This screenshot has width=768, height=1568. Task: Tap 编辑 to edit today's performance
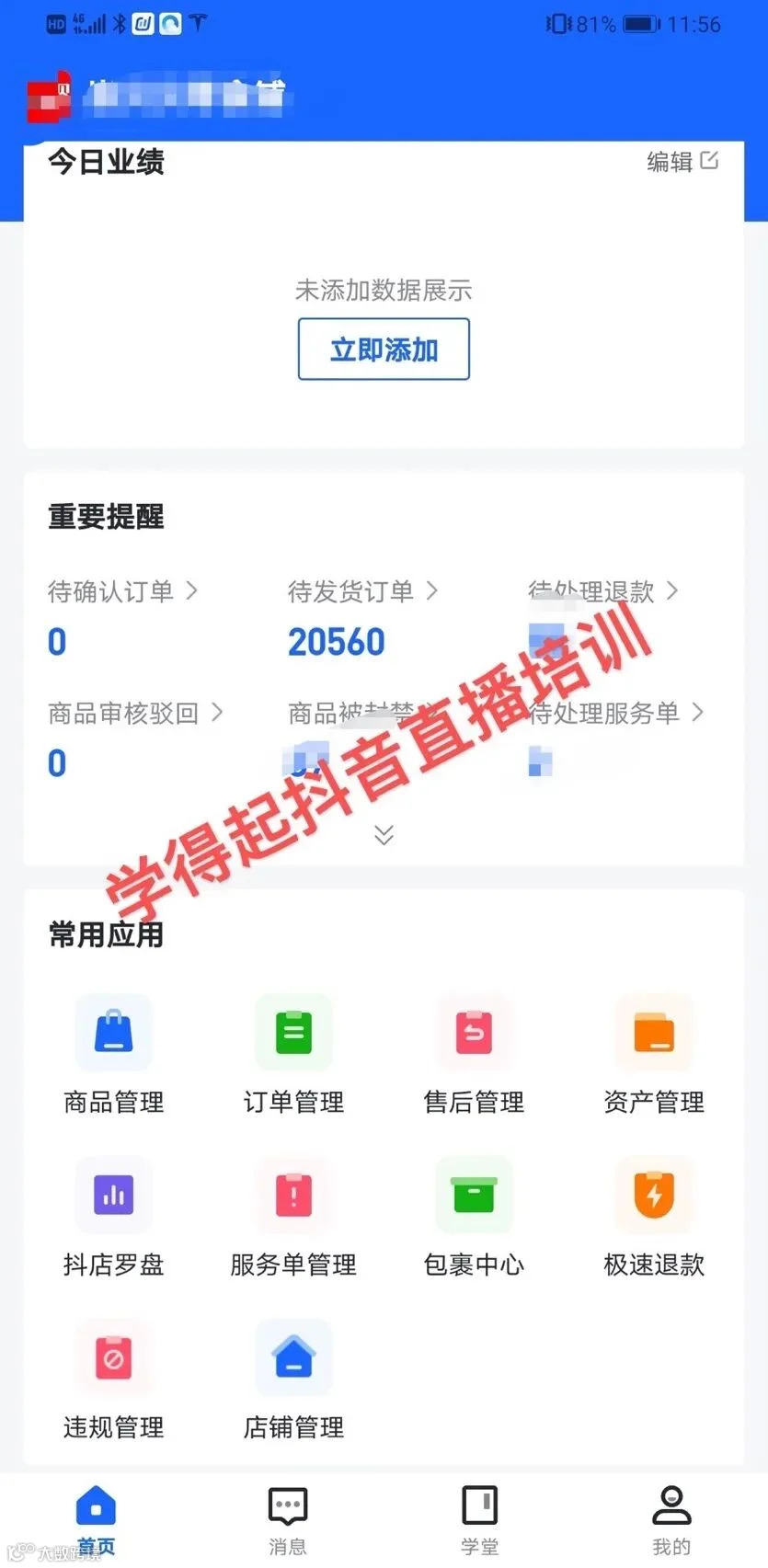point(682,161)
